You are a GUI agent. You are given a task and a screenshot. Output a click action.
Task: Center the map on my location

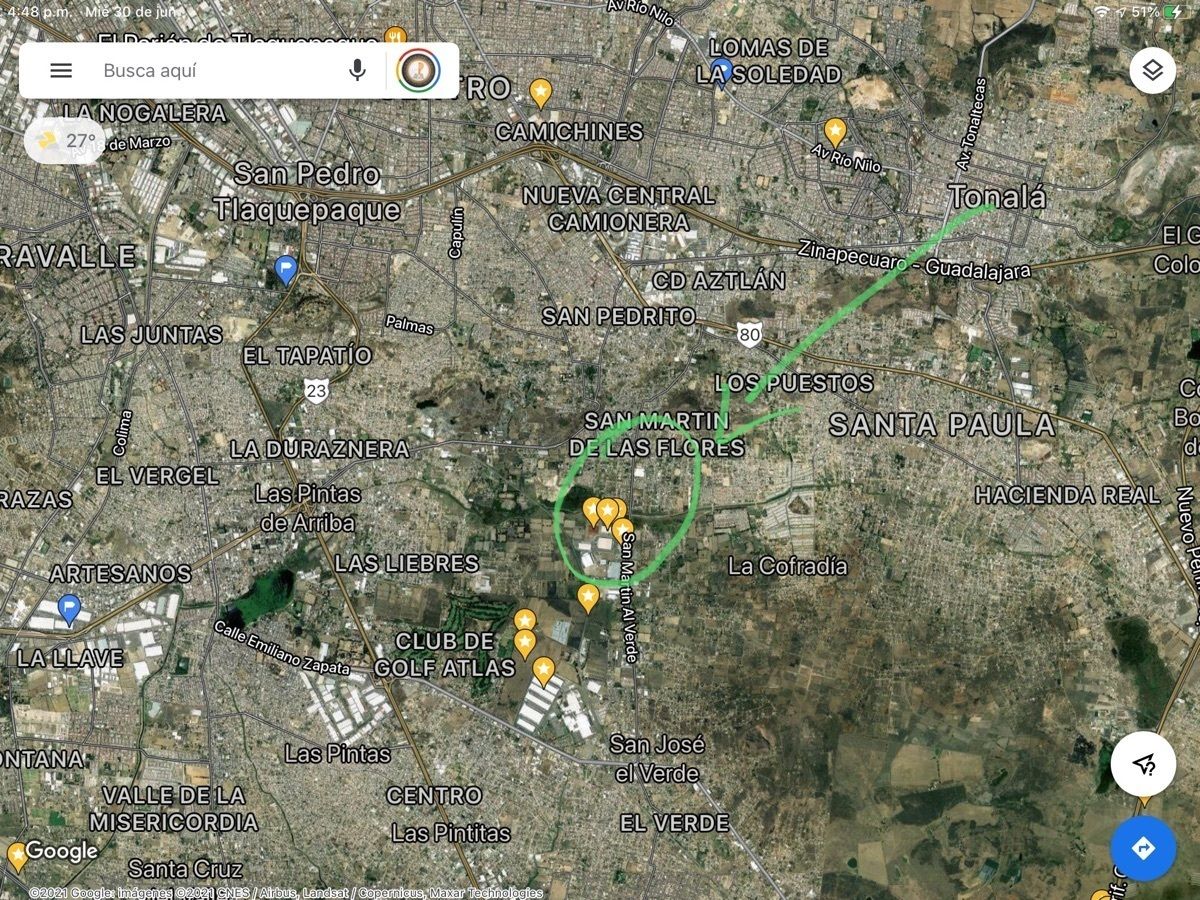(1143, 765)
